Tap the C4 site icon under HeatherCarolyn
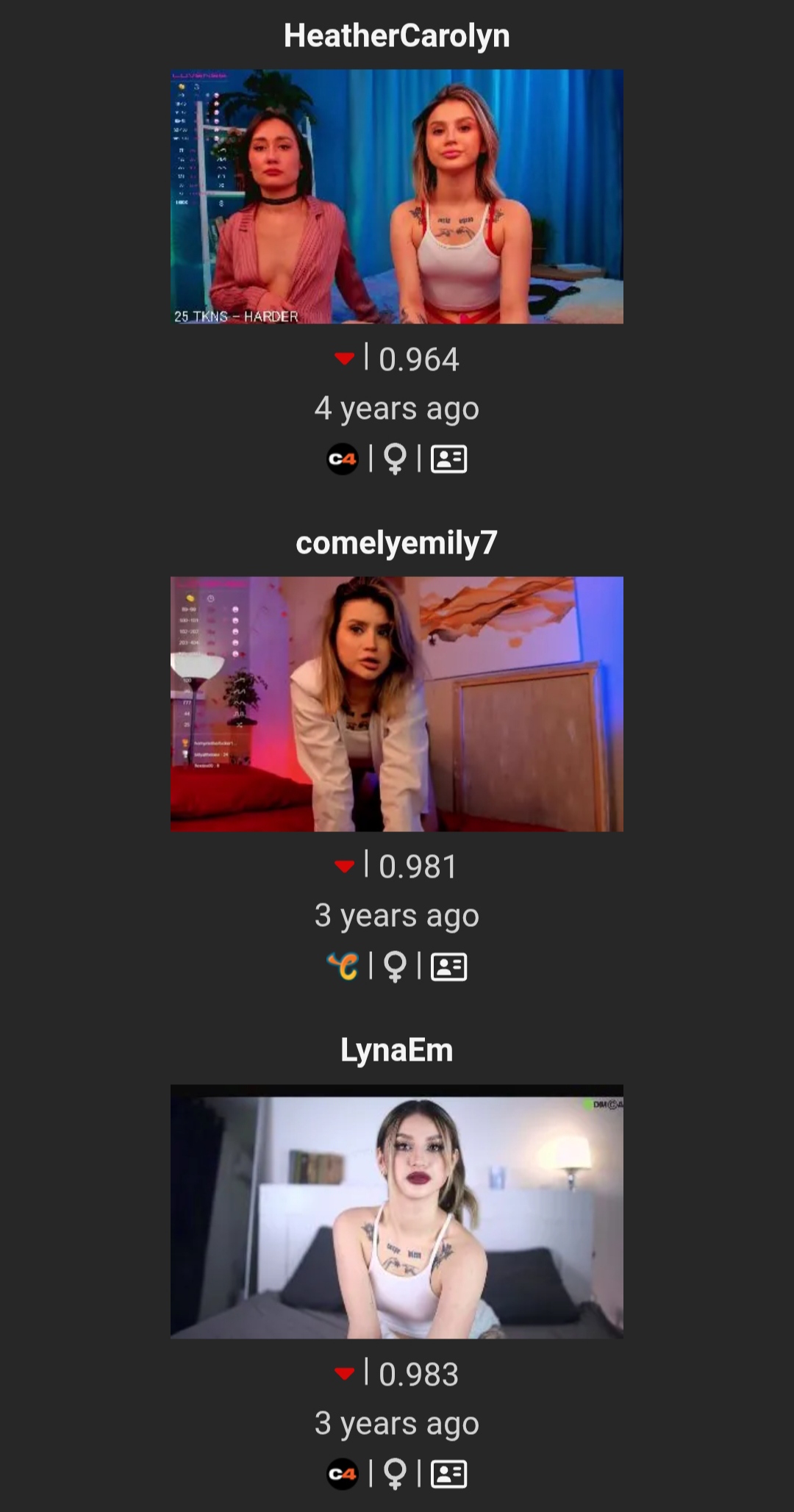 tap(343, 459)
